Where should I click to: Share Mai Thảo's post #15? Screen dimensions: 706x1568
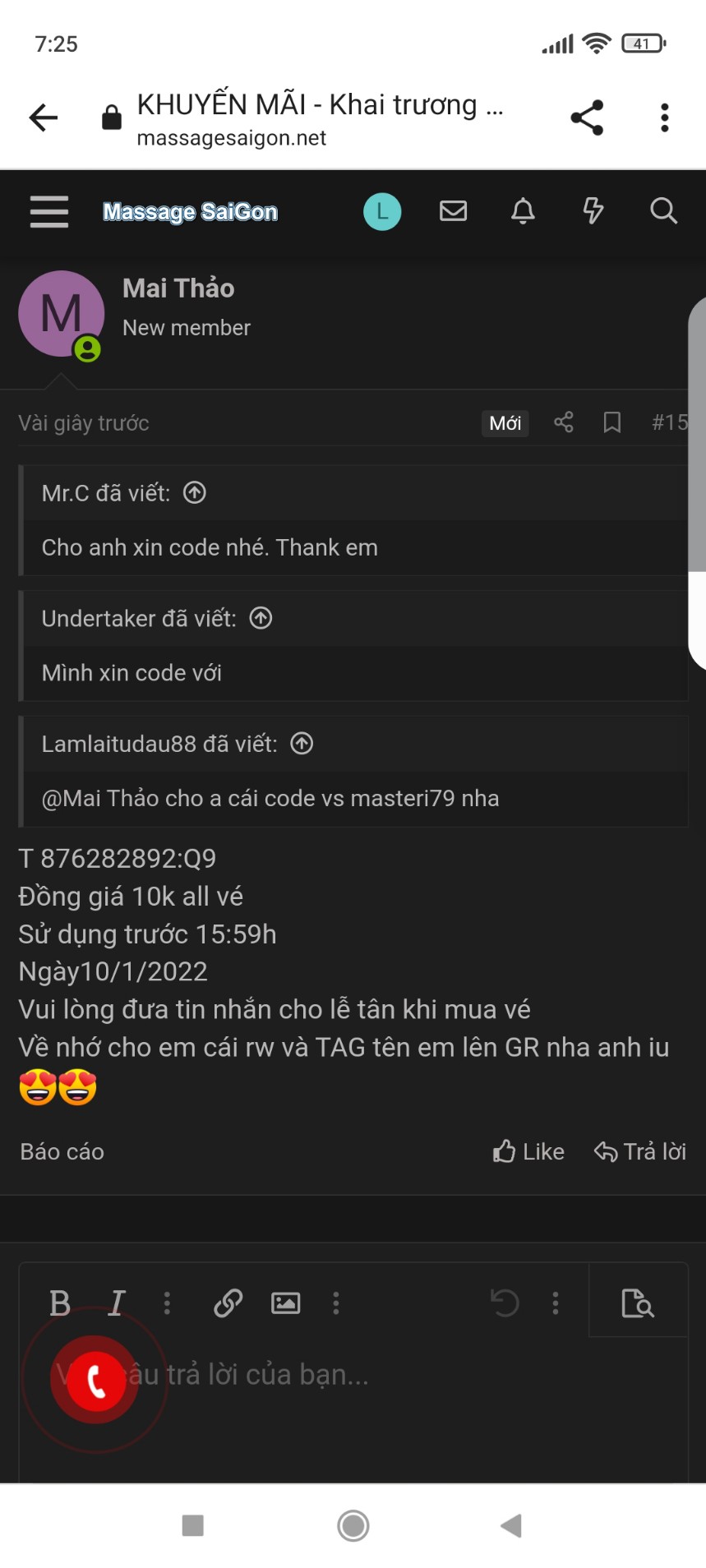(x=563, y=422)
